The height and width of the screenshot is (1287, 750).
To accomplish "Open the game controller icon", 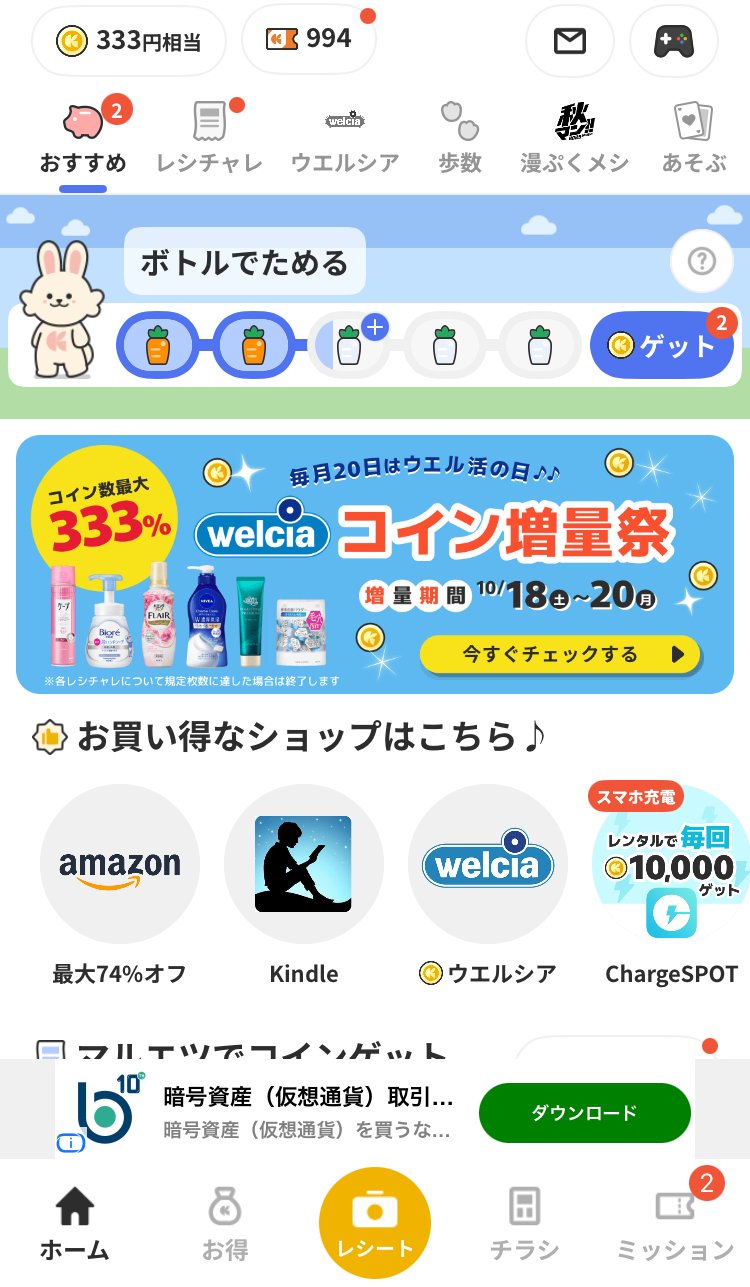I will (x=673, y=42).
